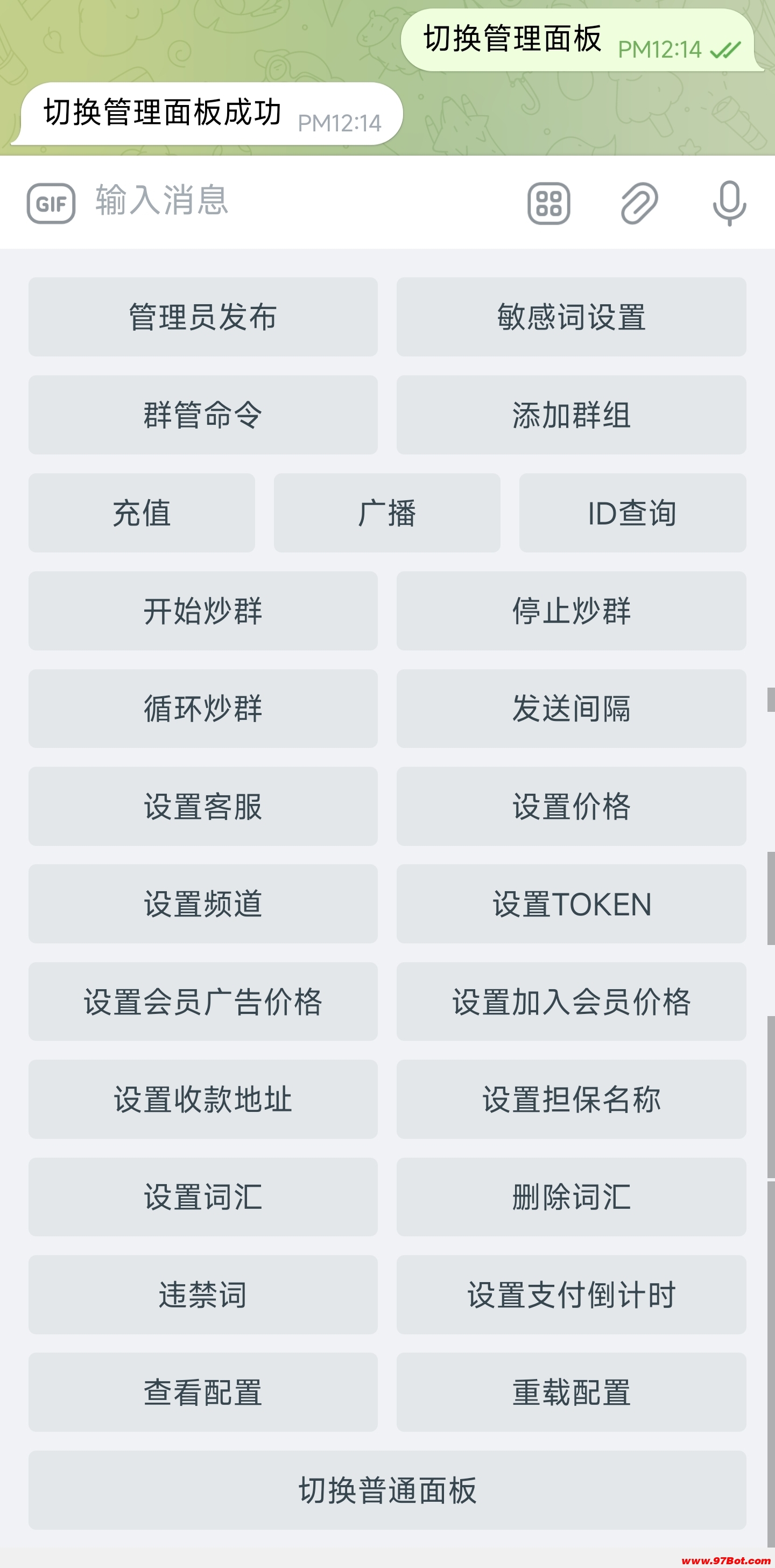Open 敏感词设置
Image resolution: width=775 pixels, height=1568 pixels.
(x=571, y=317)
